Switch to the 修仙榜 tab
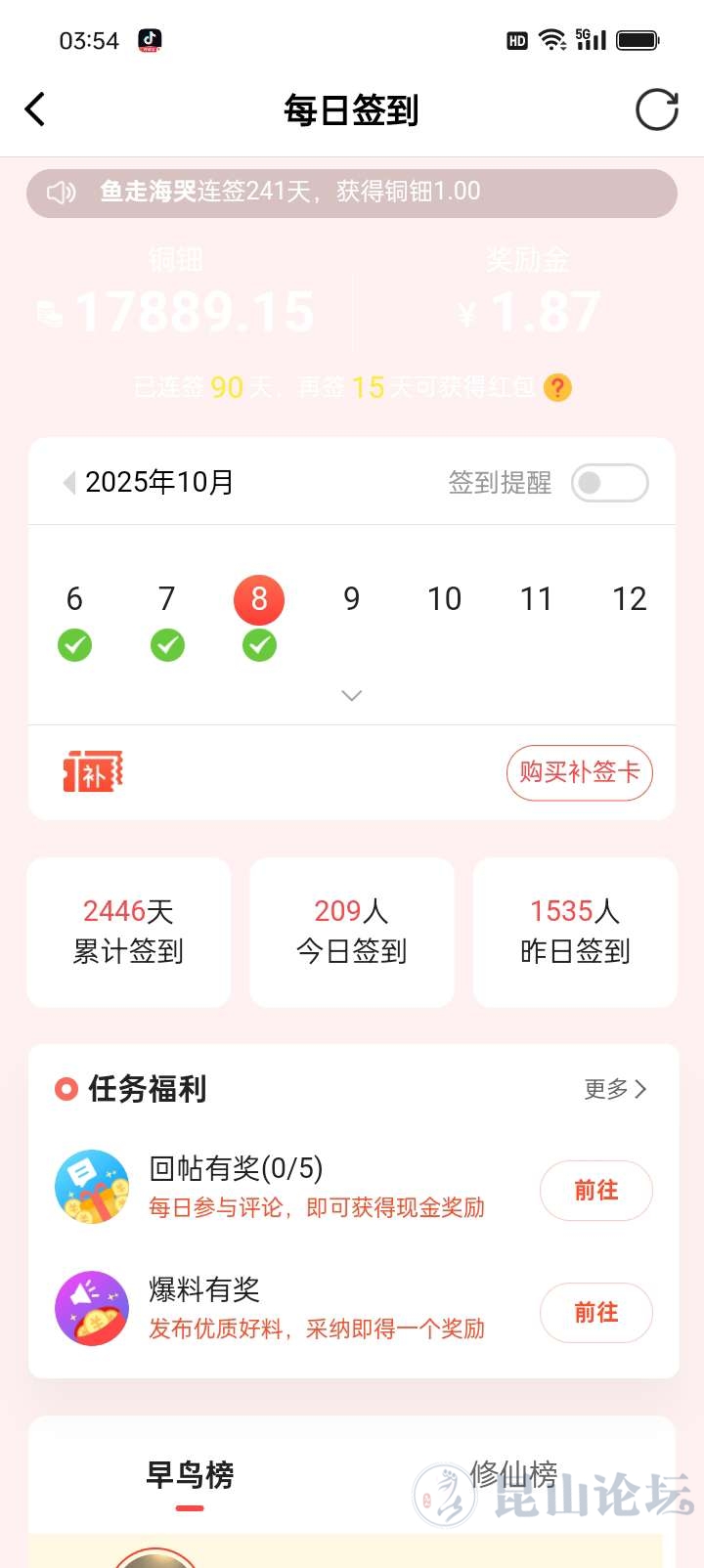The image size is (704, 1568). [x=513, y=1473]
